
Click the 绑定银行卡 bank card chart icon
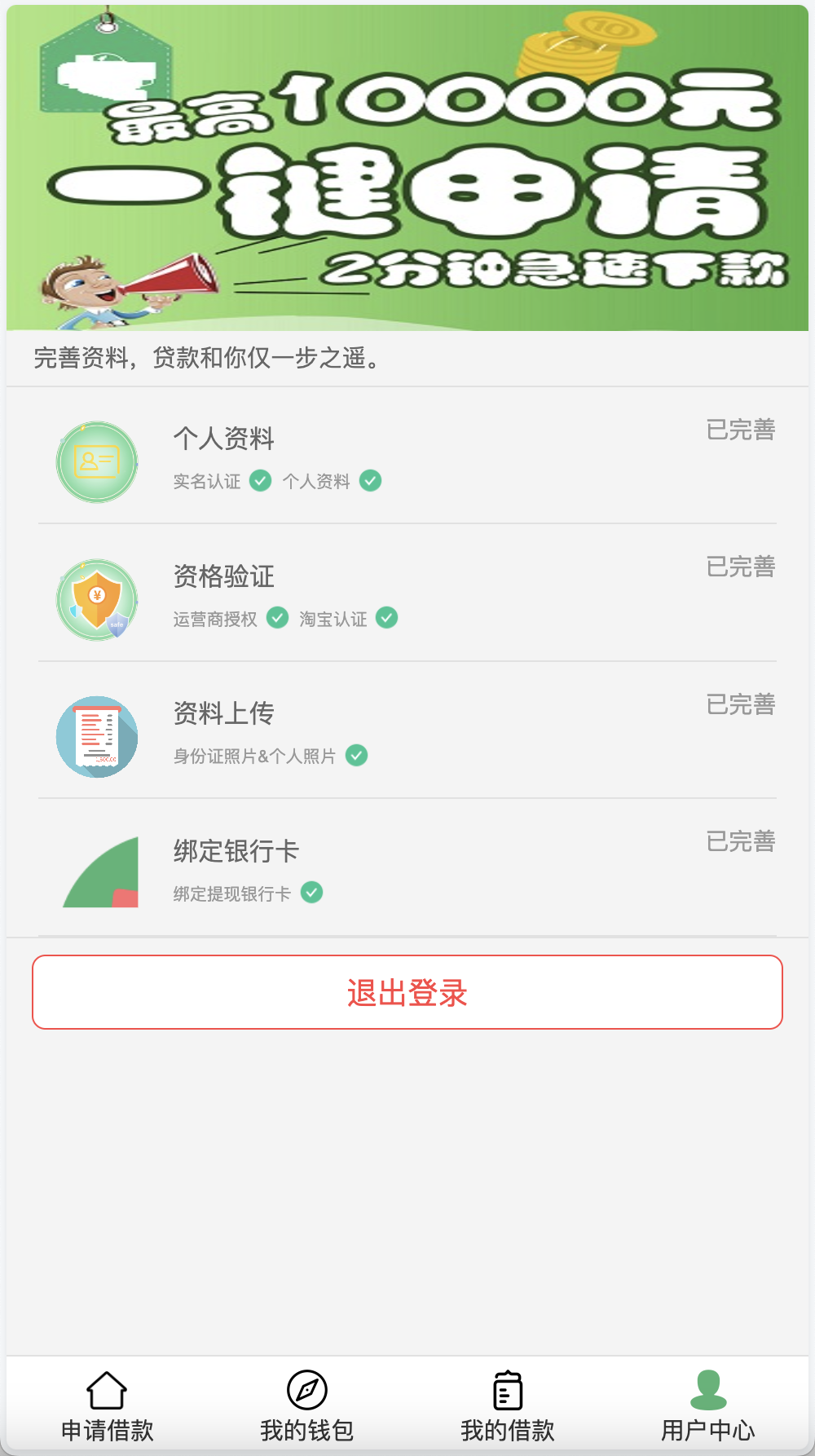(x=96, y=871)
